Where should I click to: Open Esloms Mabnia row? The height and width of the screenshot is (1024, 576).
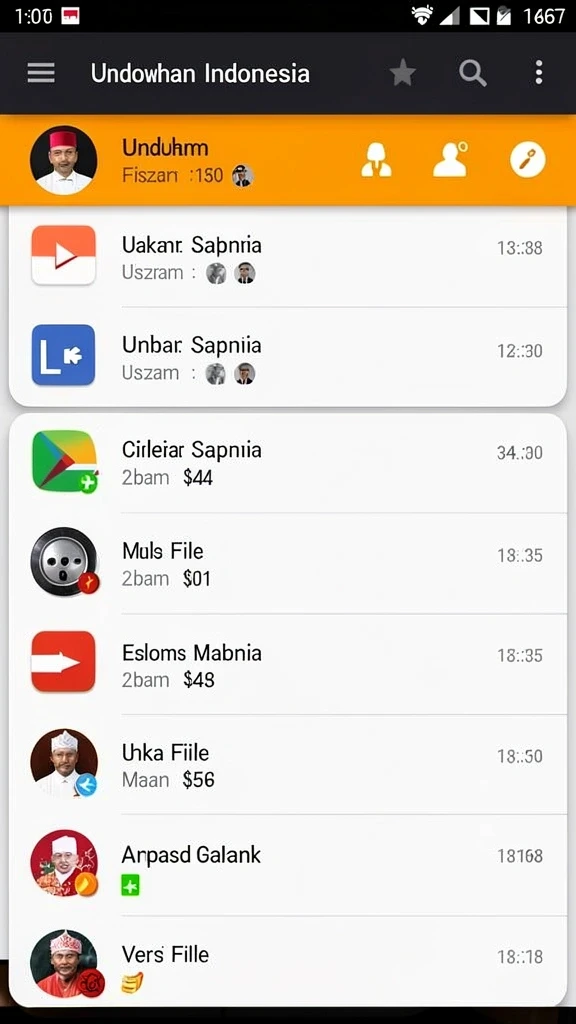click(x=288, y=664)
